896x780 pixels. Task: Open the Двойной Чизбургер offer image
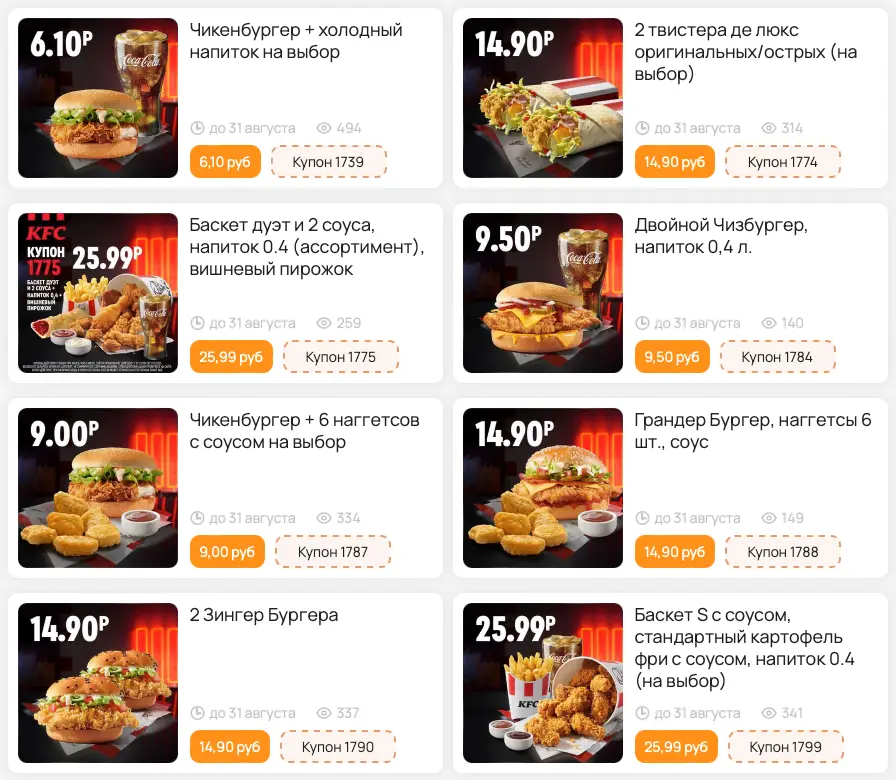coord(542,293)
